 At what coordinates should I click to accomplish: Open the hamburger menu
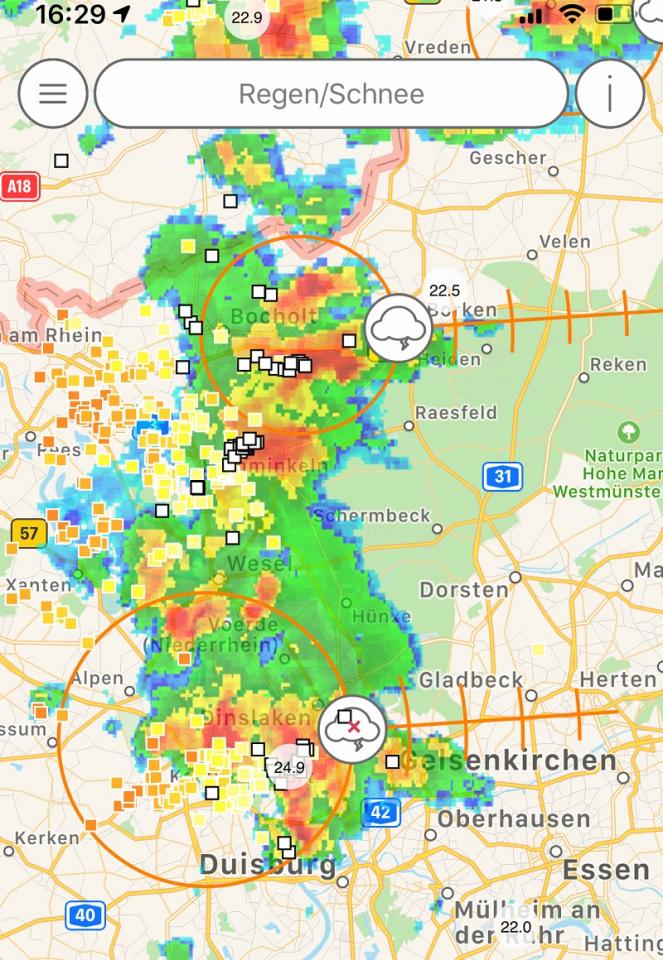[52, 93]
